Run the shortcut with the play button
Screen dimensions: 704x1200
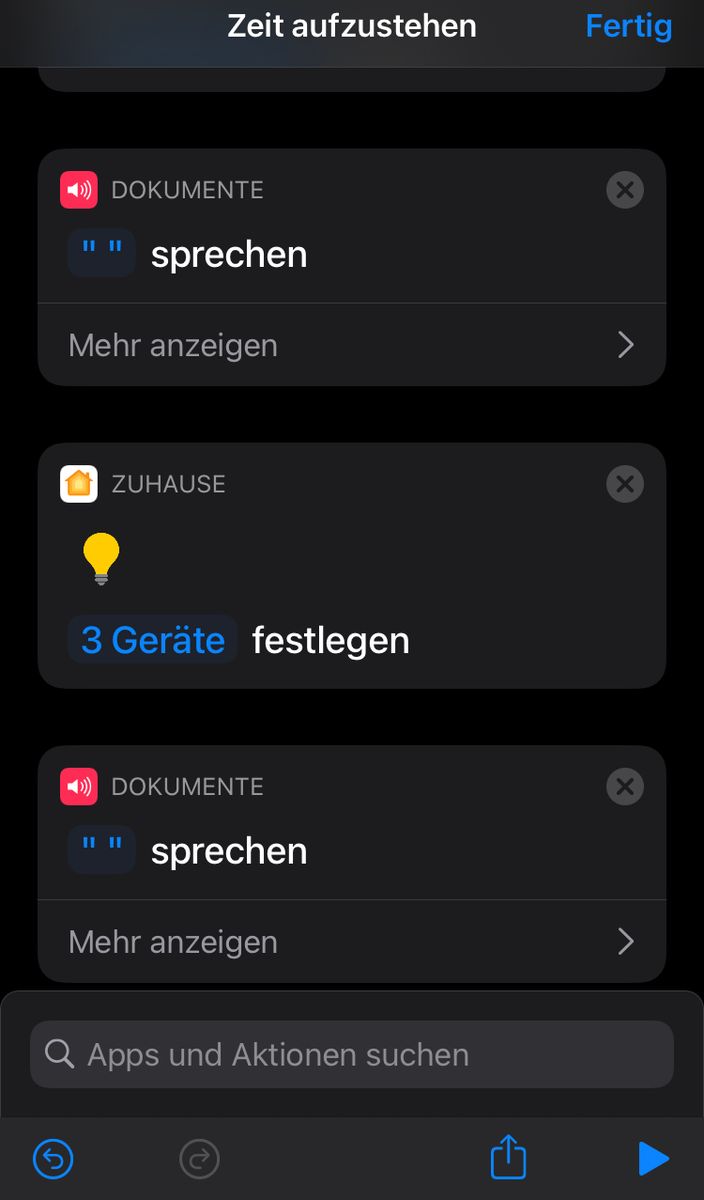pos(652,1159)
